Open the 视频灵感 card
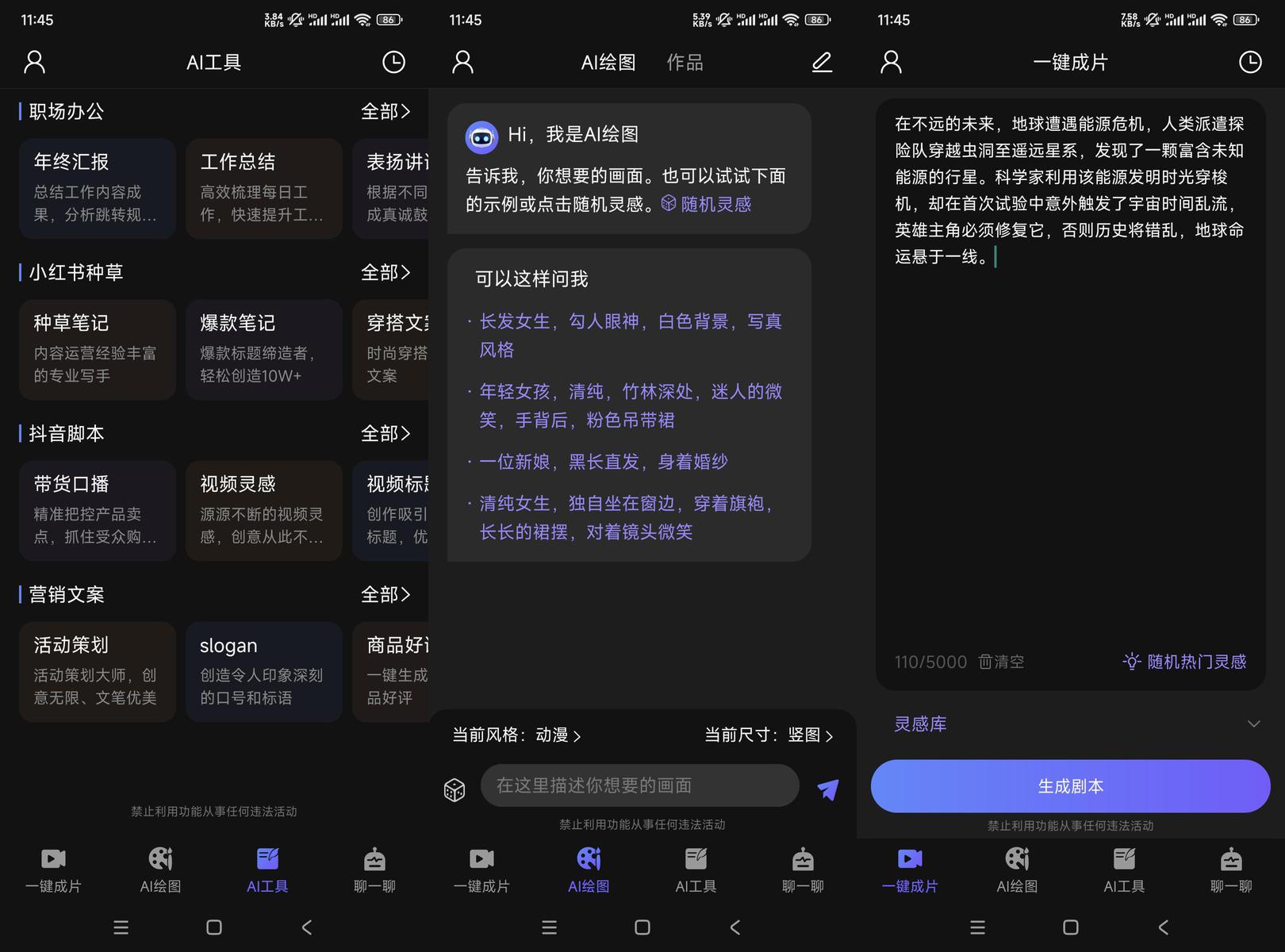1285x952 pixels. [263, 510]
